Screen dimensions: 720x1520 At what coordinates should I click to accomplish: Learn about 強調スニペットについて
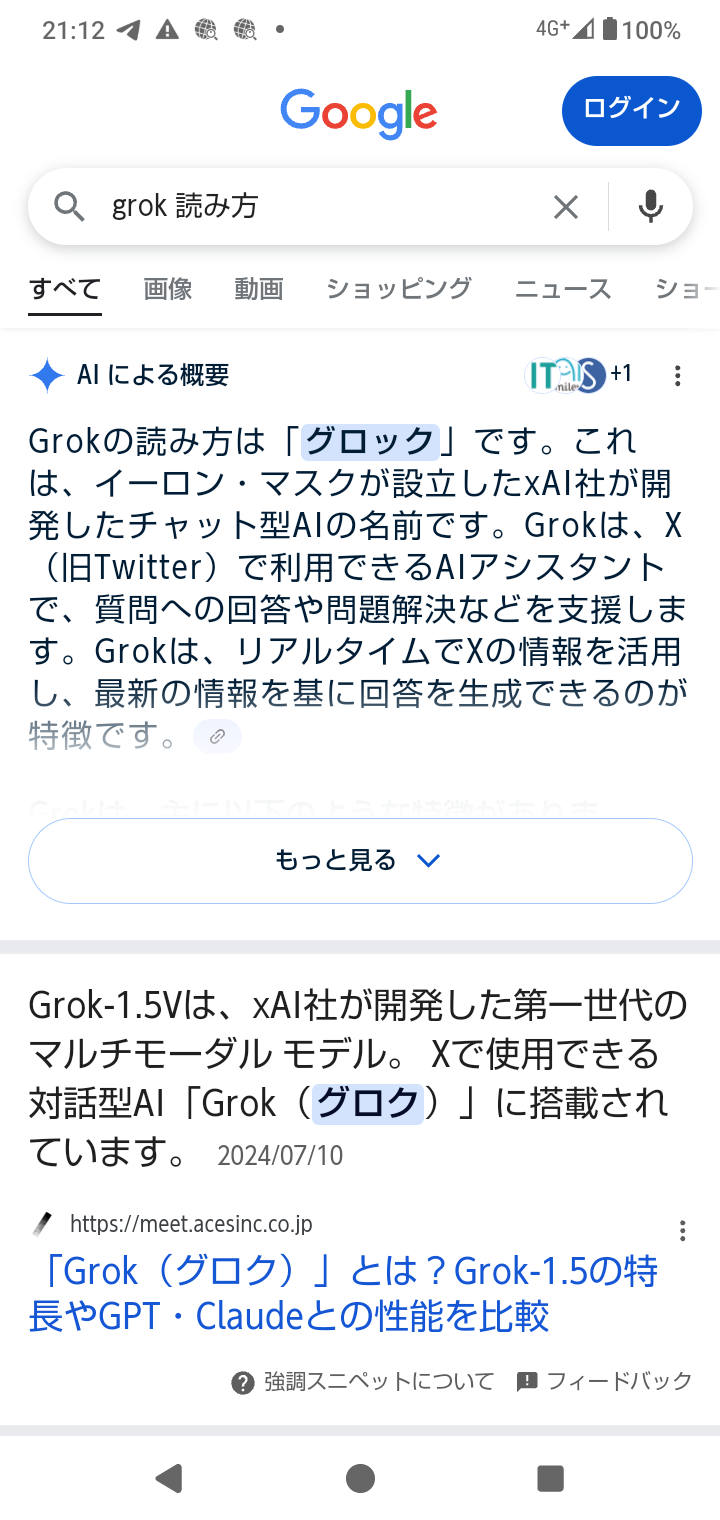364,1382
